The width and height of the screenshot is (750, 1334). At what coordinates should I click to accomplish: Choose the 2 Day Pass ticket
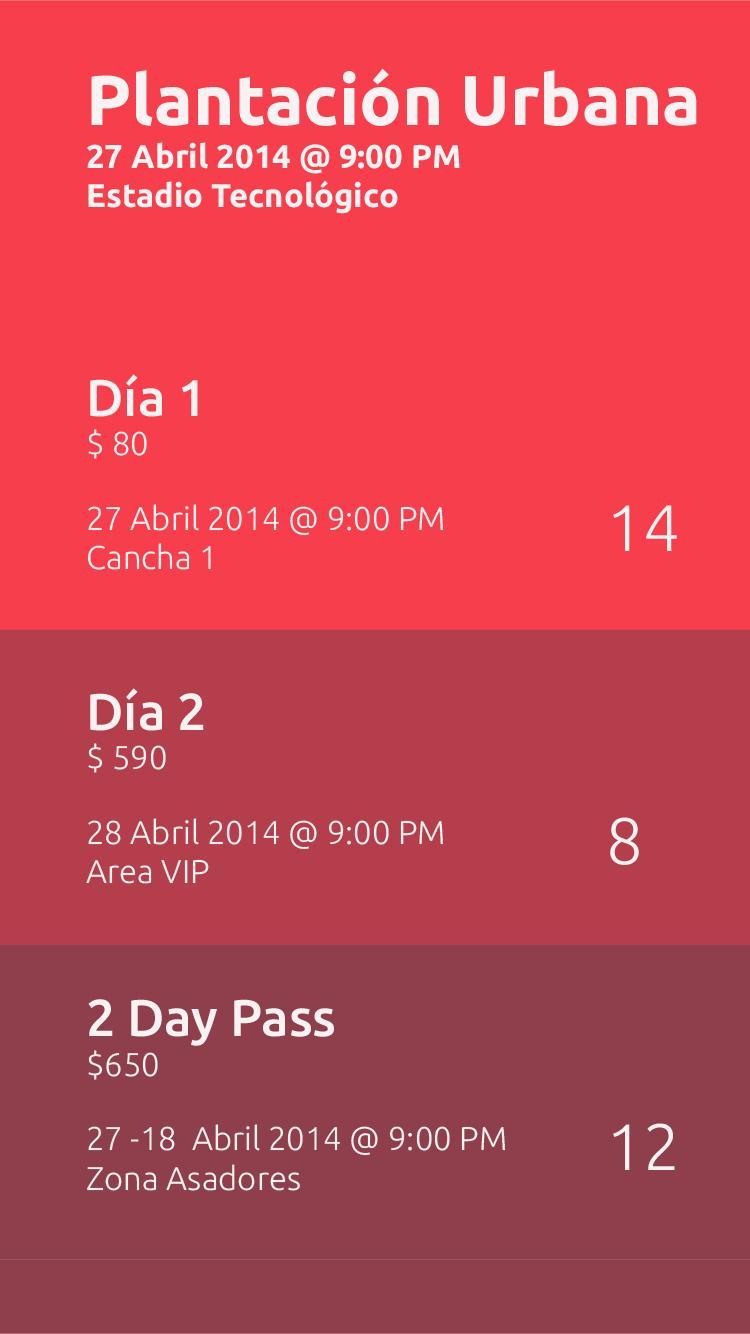pos(375,1100)
